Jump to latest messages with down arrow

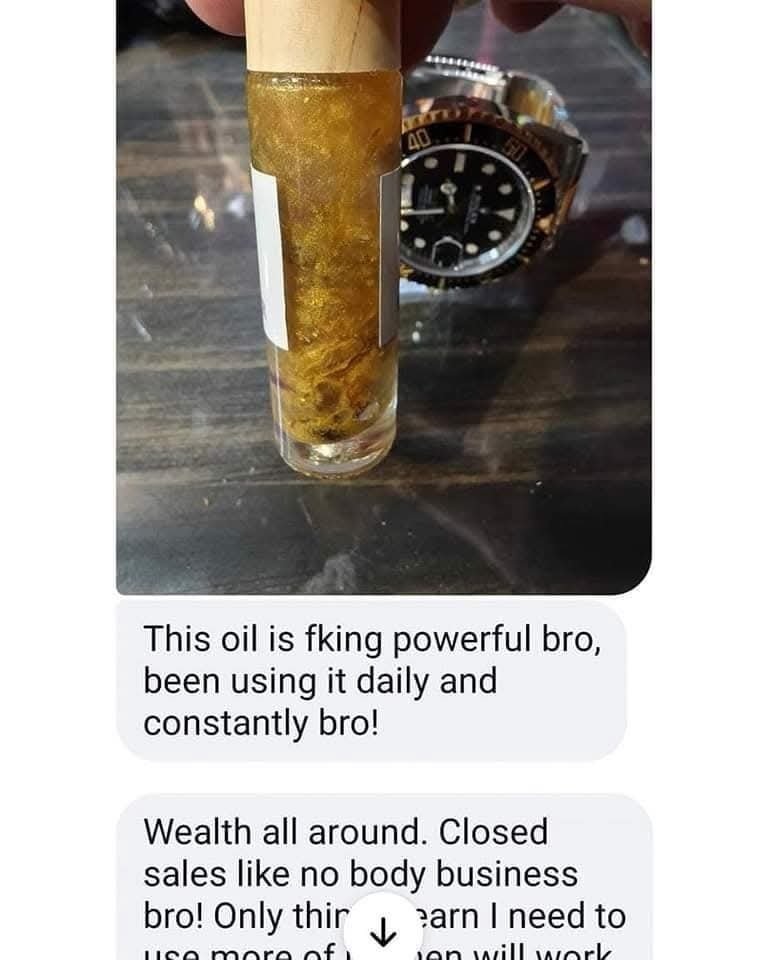click(x=384, y=928)
